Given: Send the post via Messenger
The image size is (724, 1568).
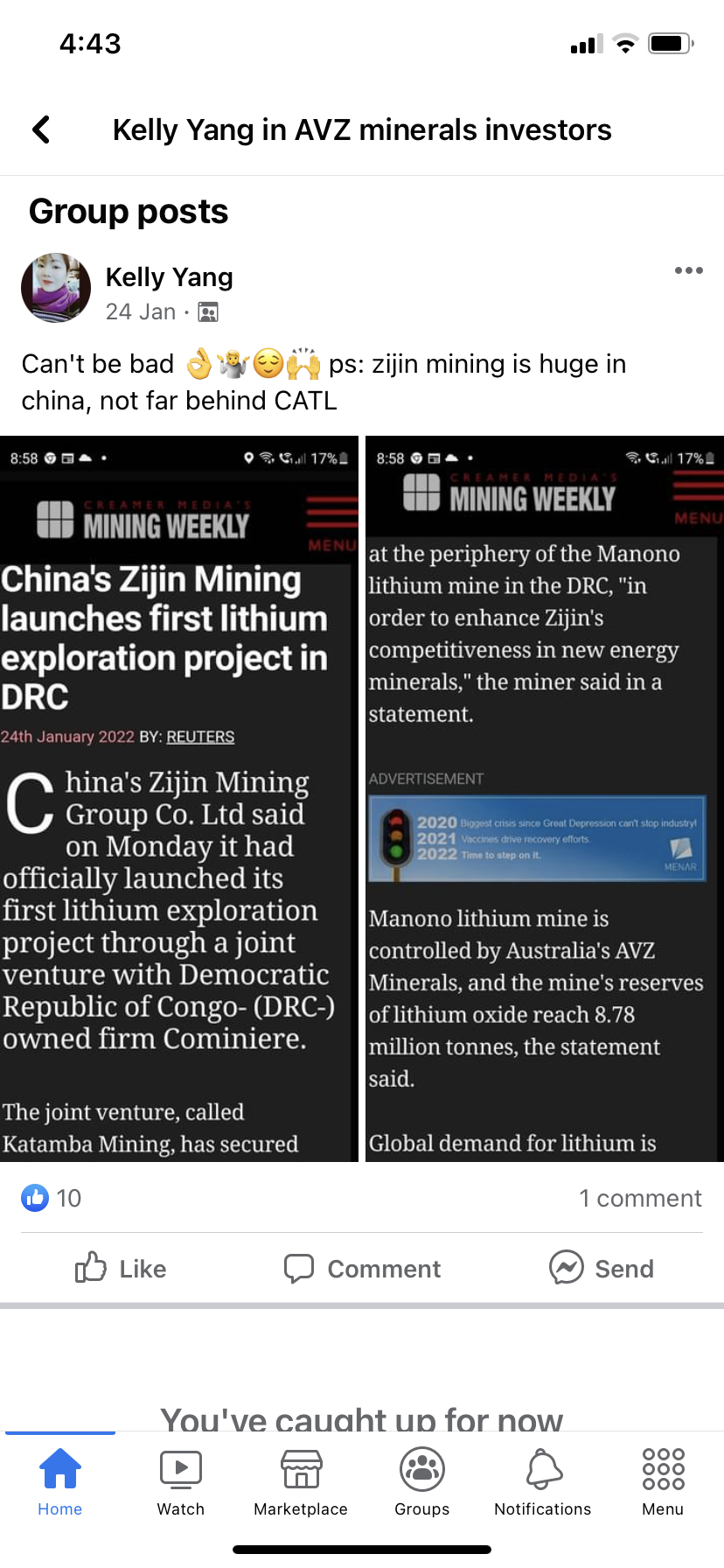Looking at the screenshot, I should coord(602,1268).
